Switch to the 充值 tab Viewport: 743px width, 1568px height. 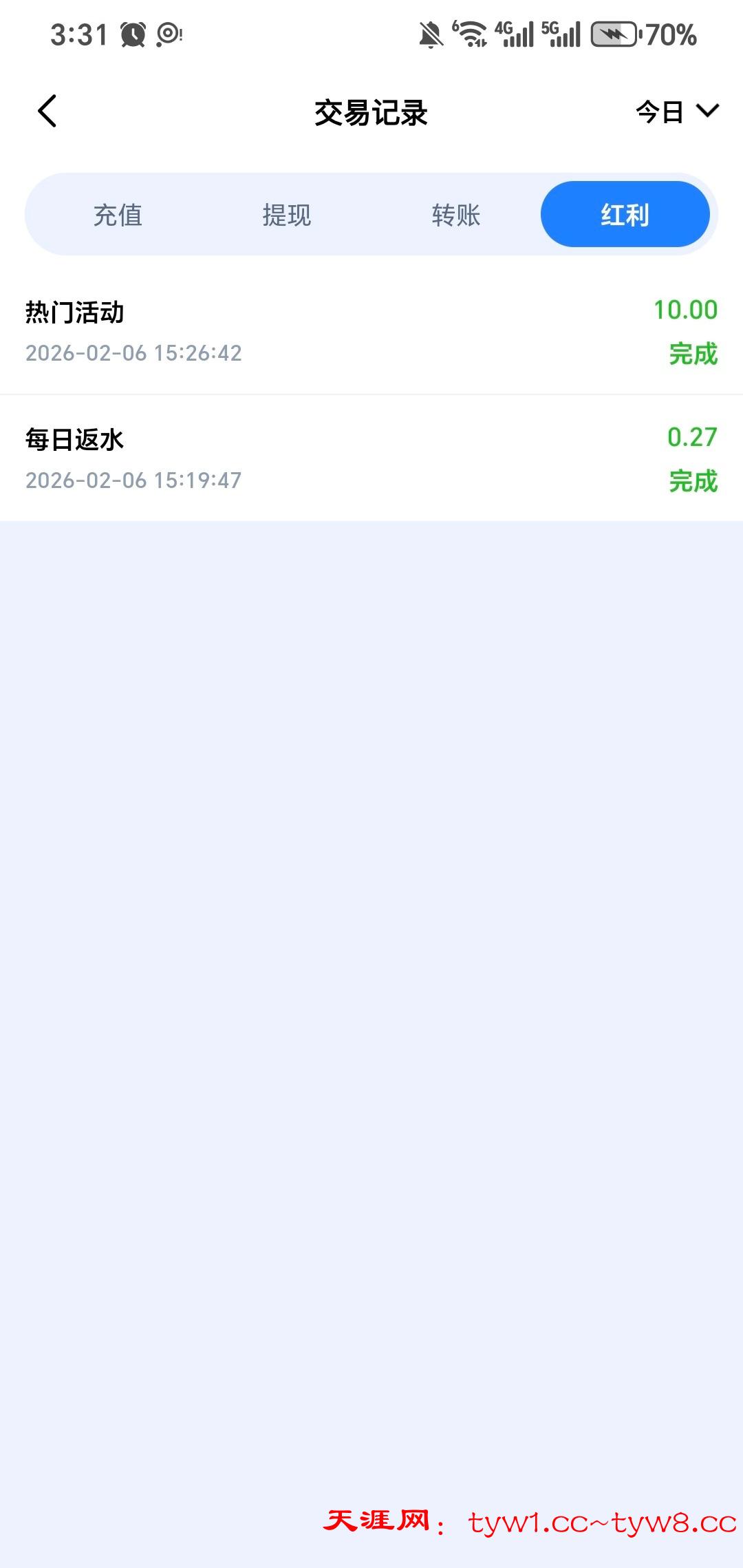(x=118, y=215)
